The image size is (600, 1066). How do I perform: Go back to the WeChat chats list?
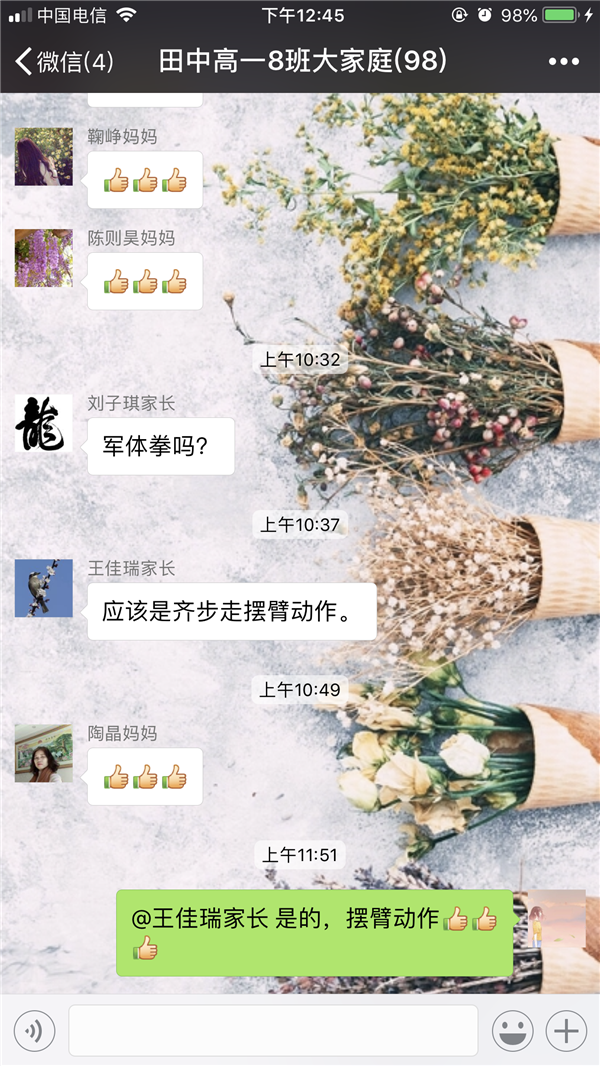tap(62, 62)
